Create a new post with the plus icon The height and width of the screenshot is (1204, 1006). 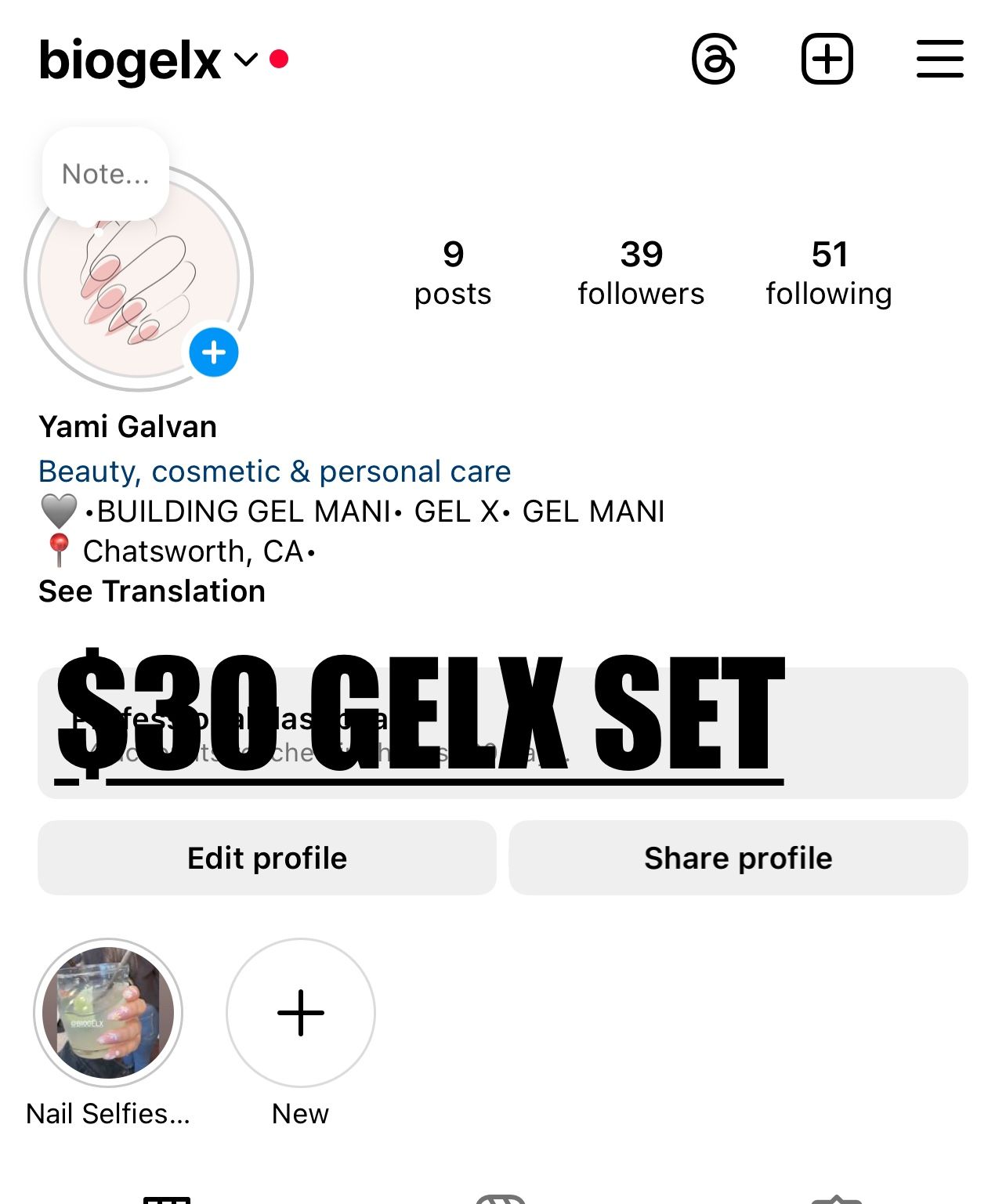[x=827, y=60]
